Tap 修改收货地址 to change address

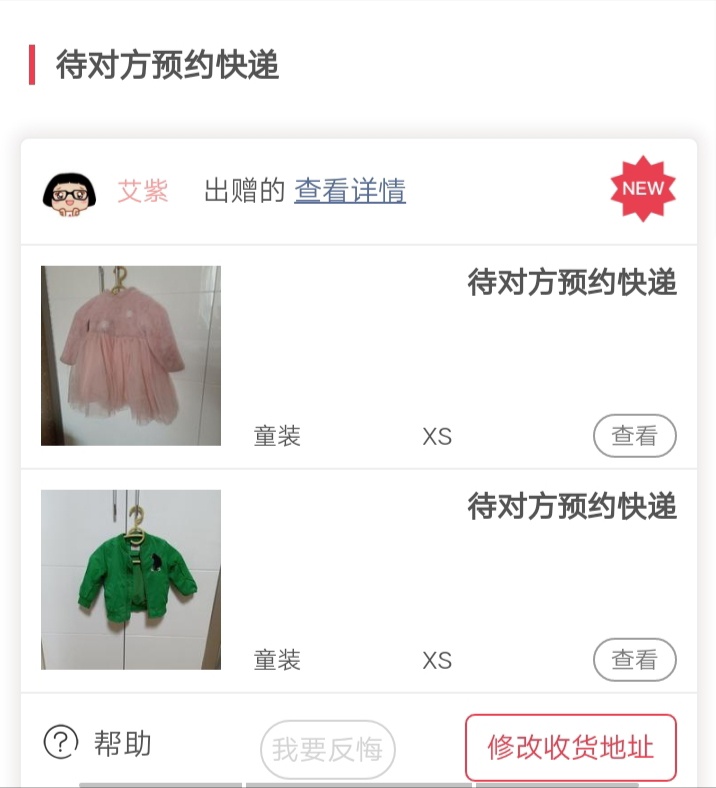(570, 747)
